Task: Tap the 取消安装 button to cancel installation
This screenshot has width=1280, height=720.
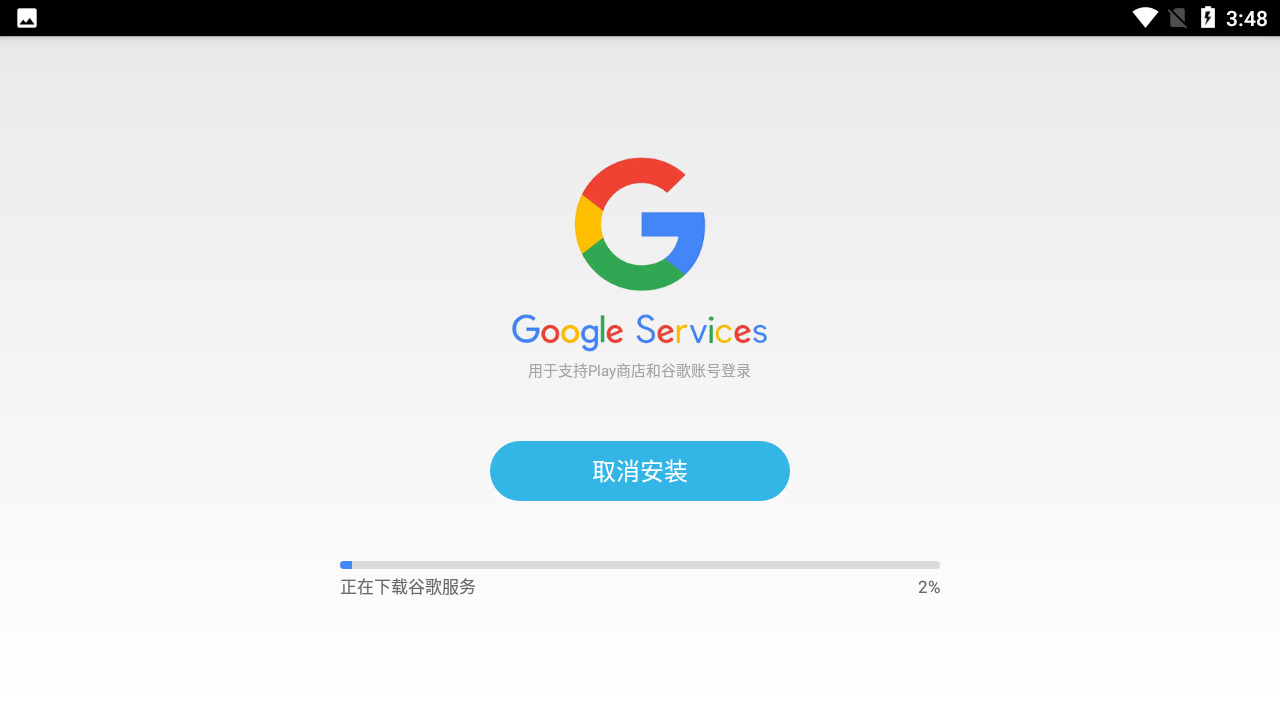Action: (x=640, y=471)
